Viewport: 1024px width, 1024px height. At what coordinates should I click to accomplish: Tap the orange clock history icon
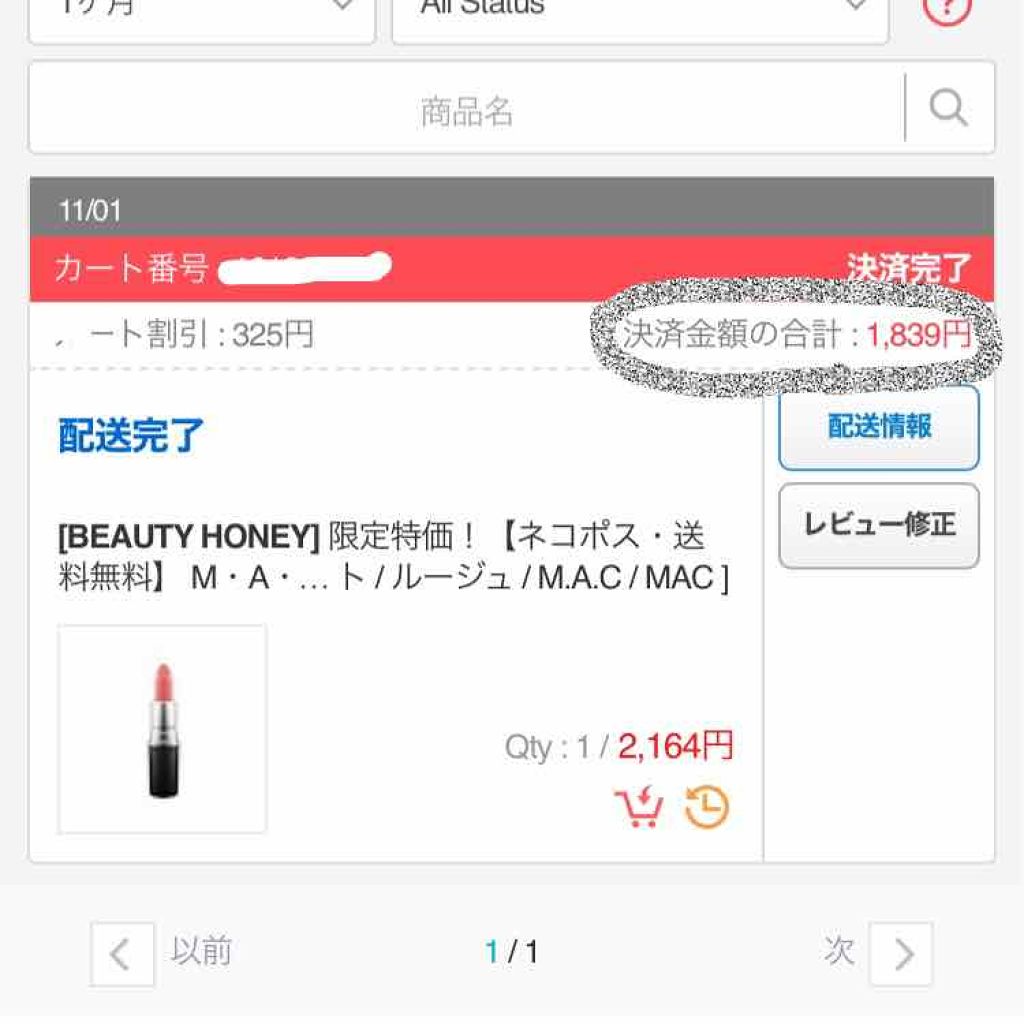click(x=707, y=807)
